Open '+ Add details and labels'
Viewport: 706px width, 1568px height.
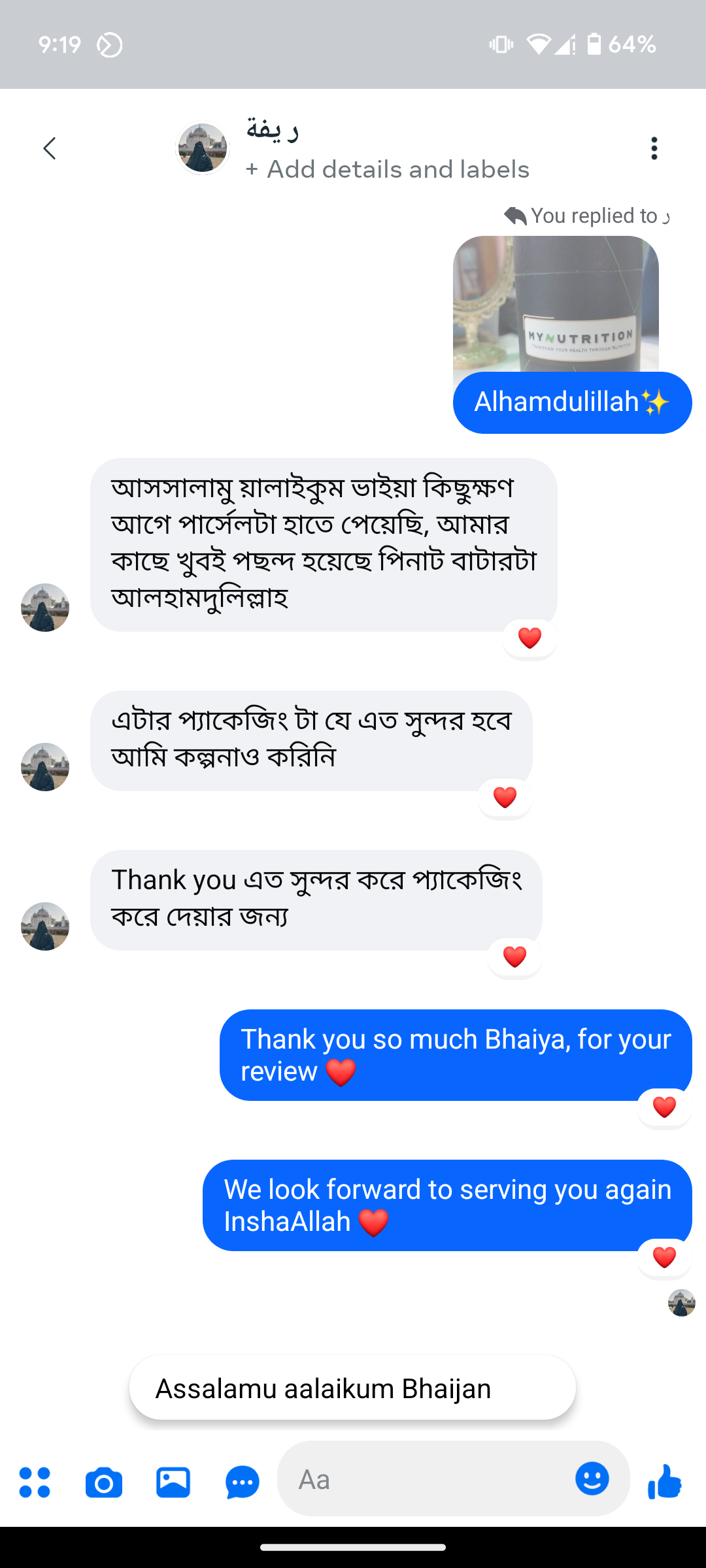[388, 169]
